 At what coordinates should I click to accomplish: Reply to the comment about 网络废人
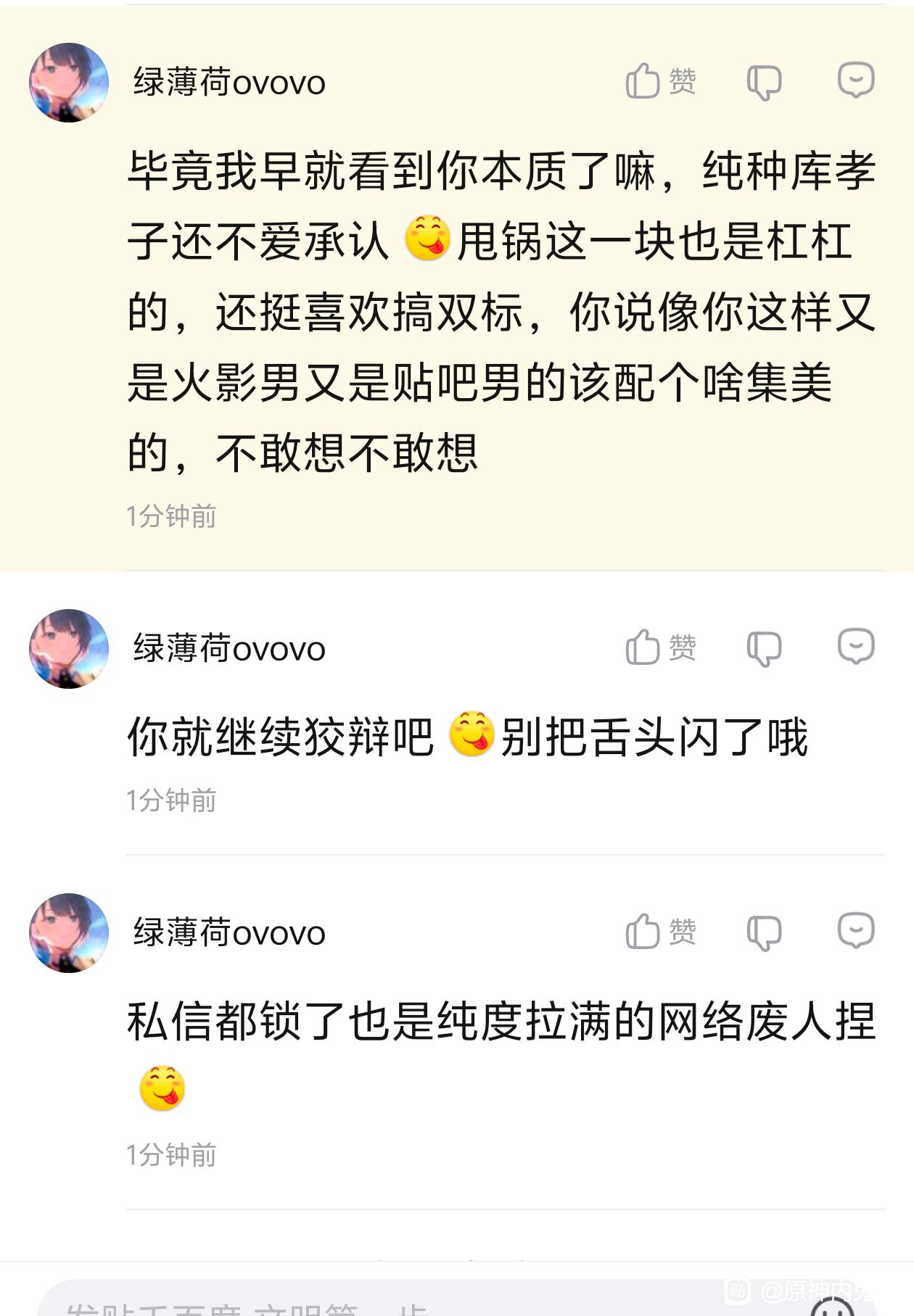[856, 931]
